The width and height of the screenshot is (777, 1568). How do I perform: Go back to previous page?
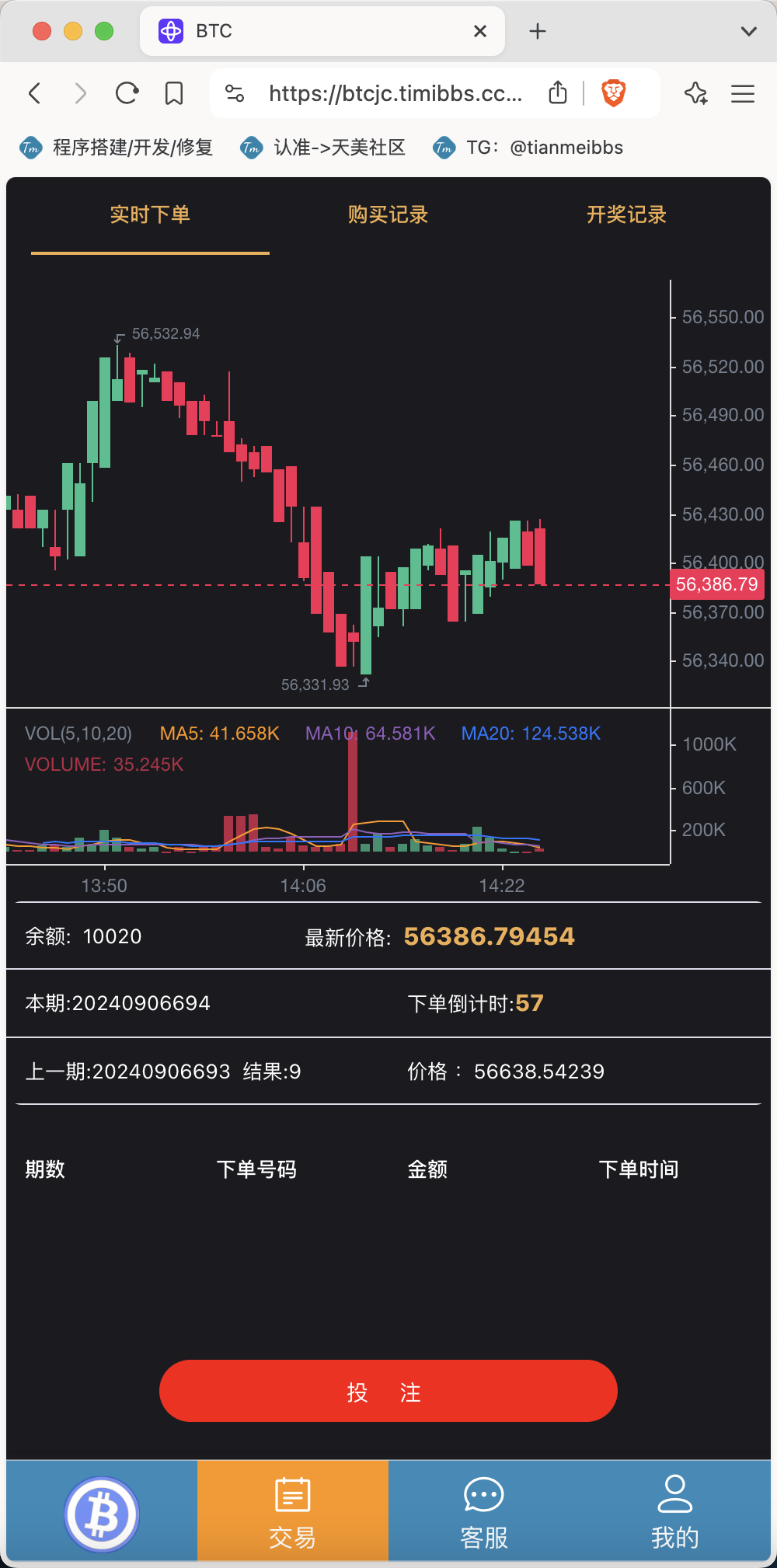click(x=35, y=93)
